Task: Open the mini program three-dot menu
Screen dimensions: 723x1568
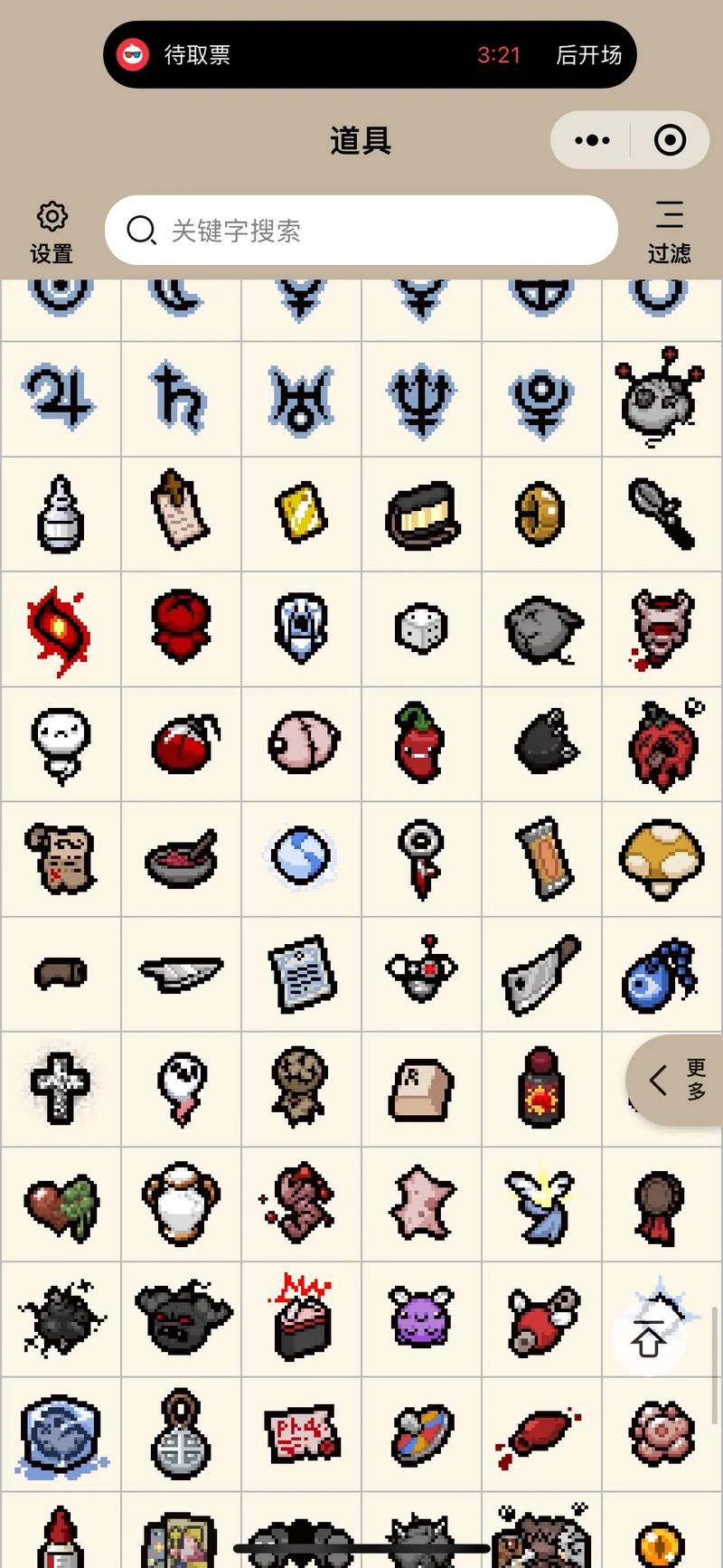Action: pos(592,140)
